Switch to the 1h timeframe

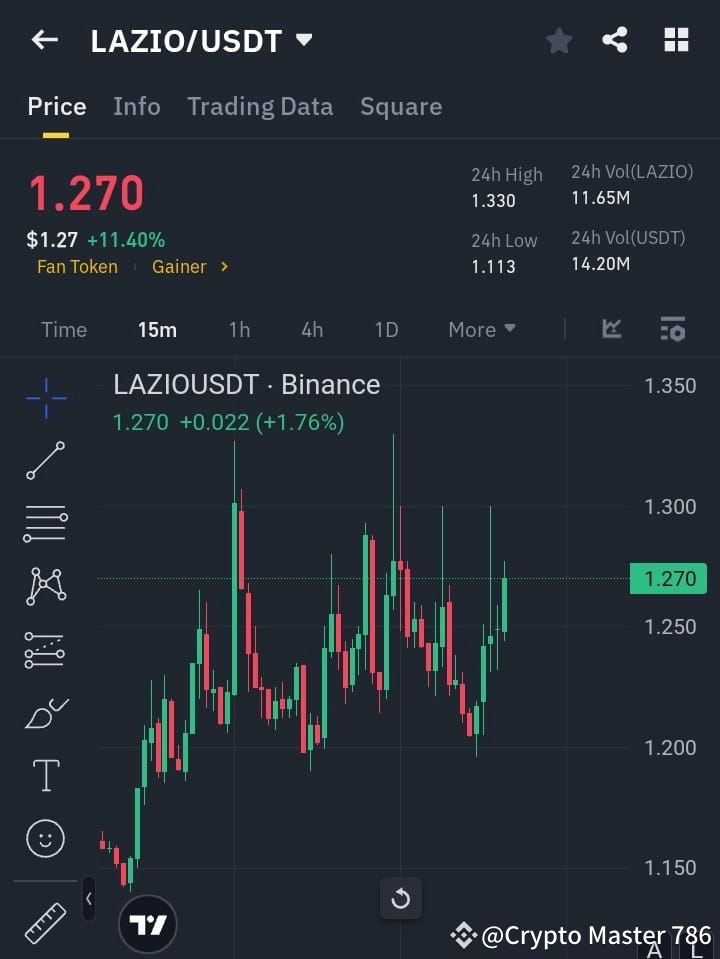pos(239,329)
